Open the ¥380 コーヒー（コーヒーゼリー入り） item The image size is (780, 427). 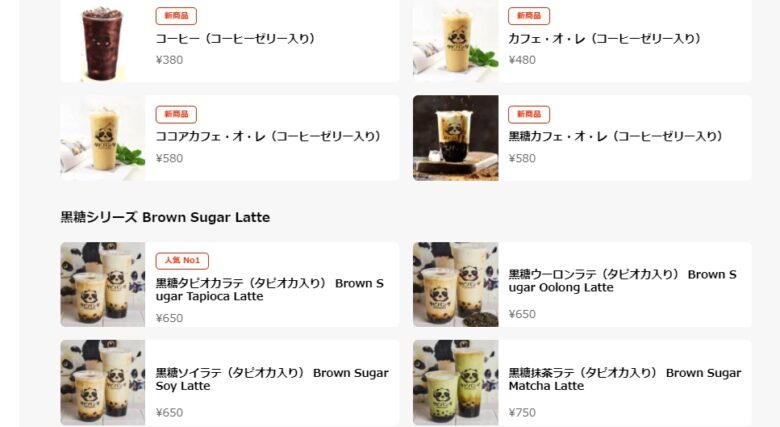[235, 39]
